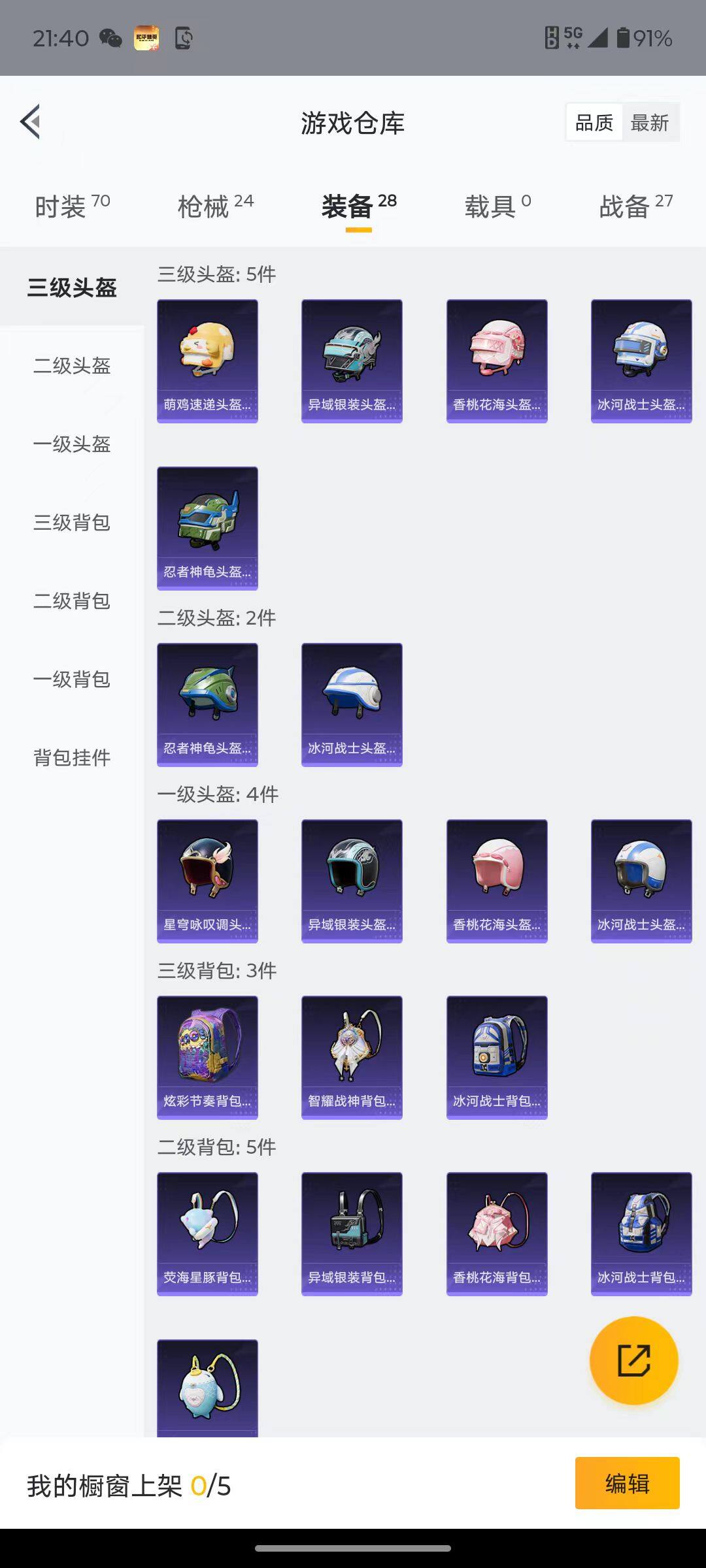Sort items by 品质
Screen dimensions: 706x1568
[594, 123]
